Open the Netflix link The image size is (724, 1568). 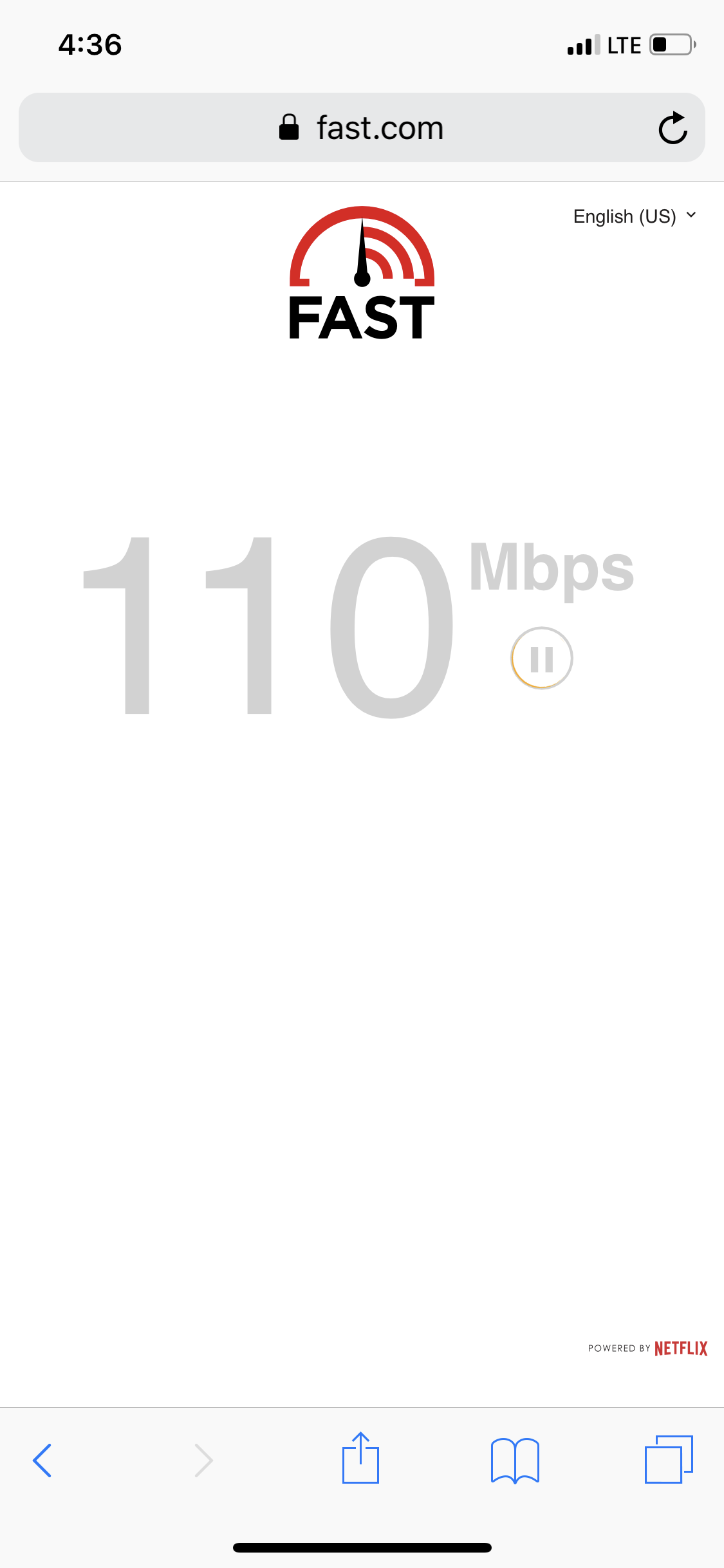point(681,1349)
